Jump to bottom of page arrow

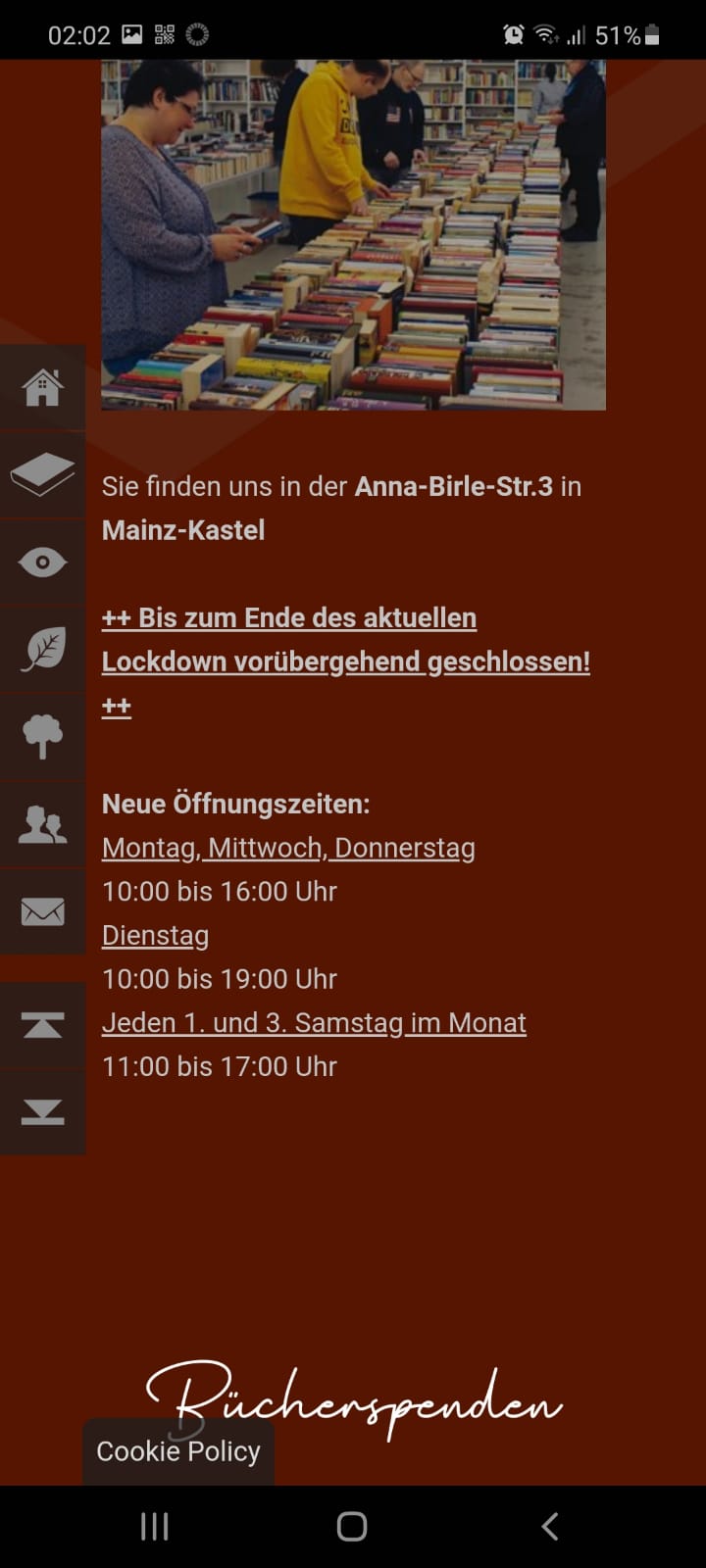pyautogui.click(x=42, y=1111)
